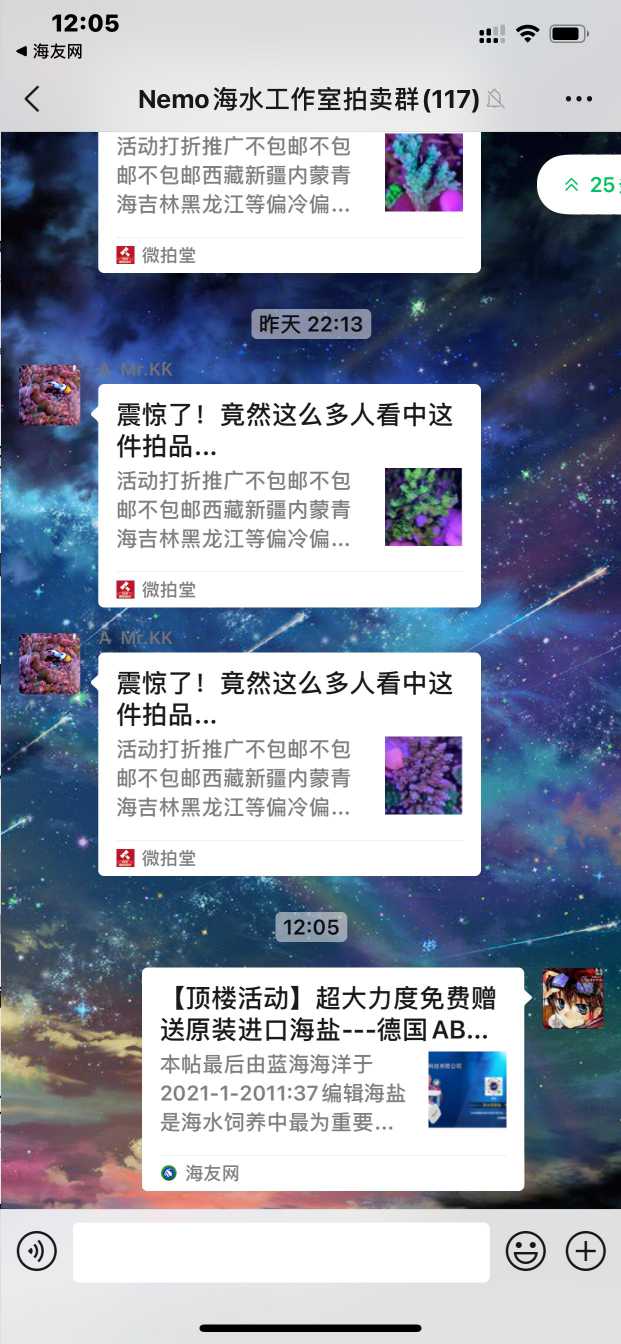Open the emoji picker
Viewport: 621px width, 1344px height.
pos(525,1251)
